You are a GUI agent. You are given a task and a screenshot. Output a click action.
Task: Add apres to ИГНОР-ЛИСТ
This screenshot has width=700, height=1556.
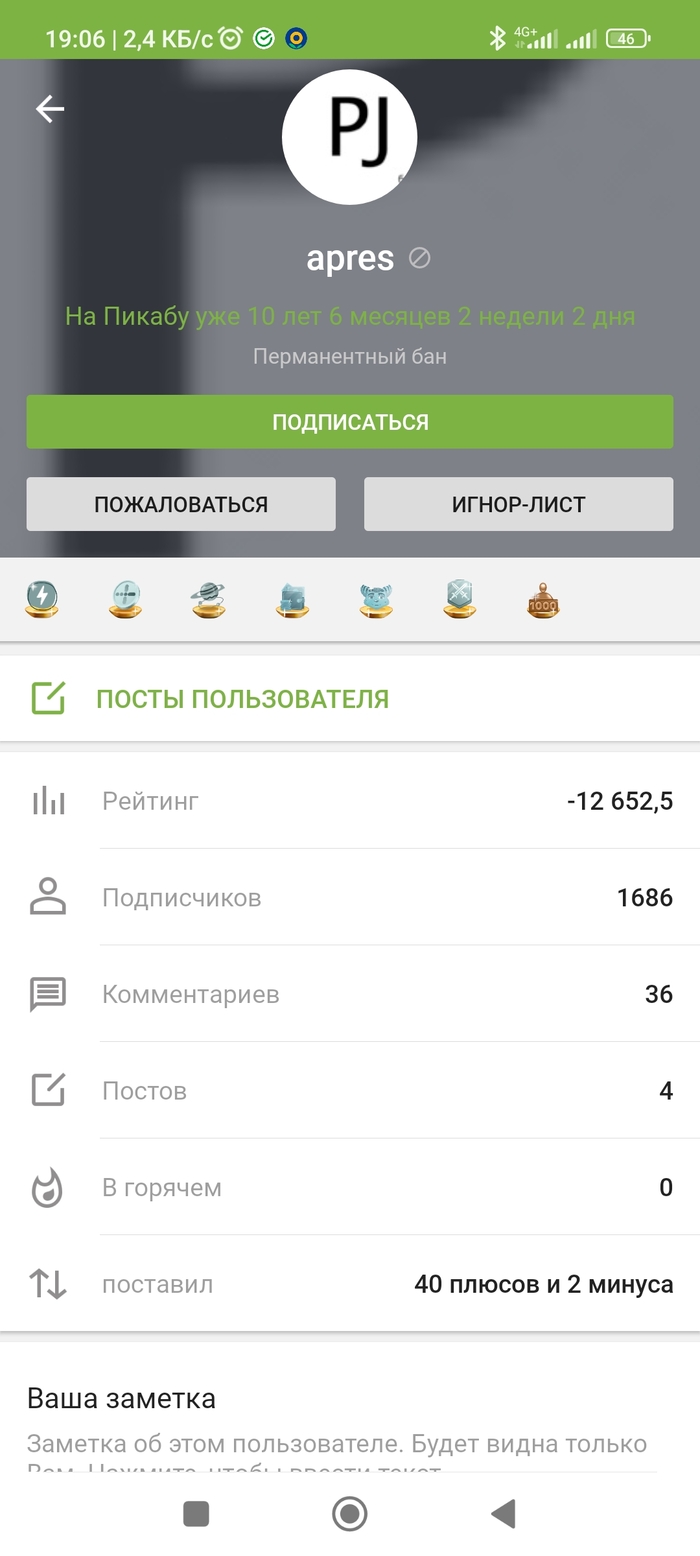[x=518, y=504]
